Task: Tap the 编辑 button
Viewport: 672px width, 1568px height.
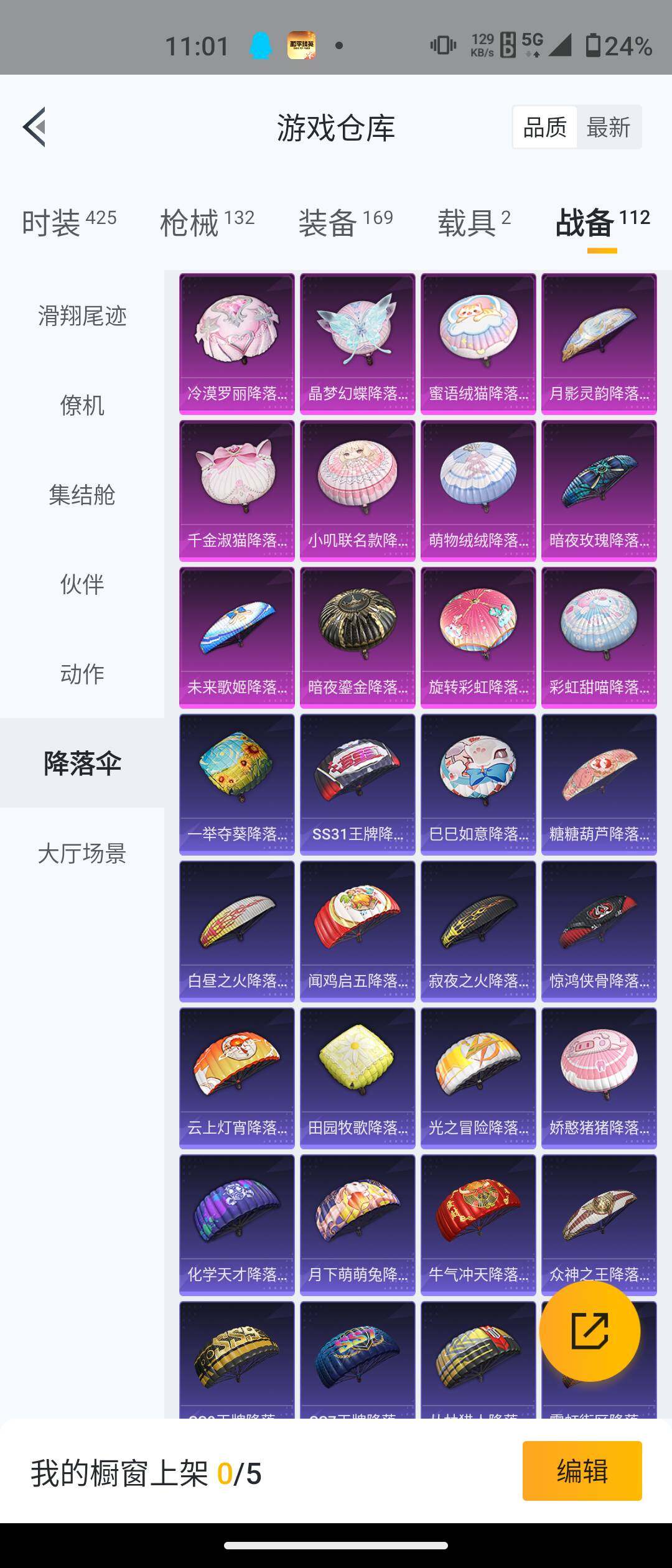Action: (582, 1471)
